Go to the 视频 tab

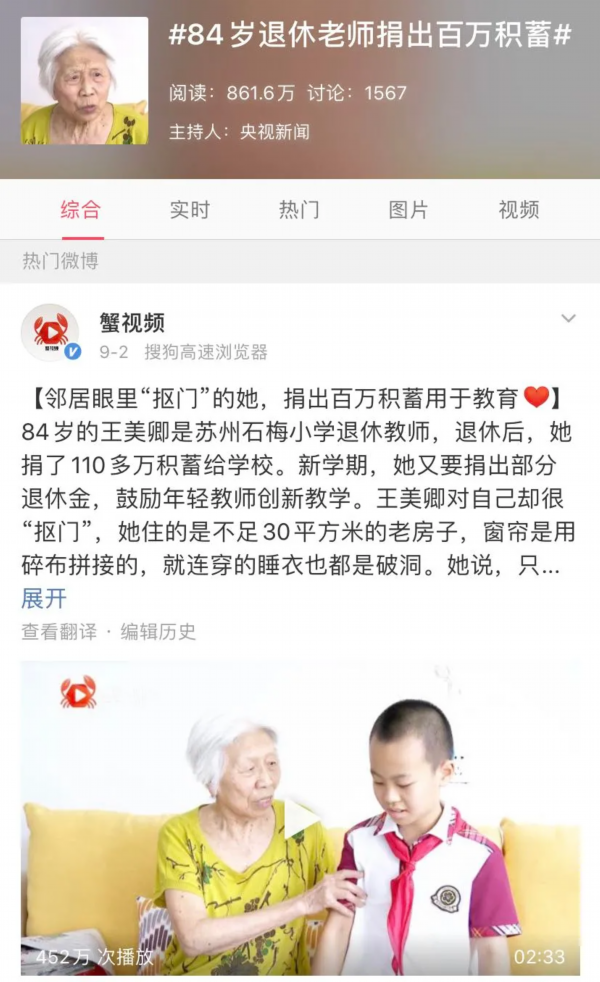(x=518, y=210)
